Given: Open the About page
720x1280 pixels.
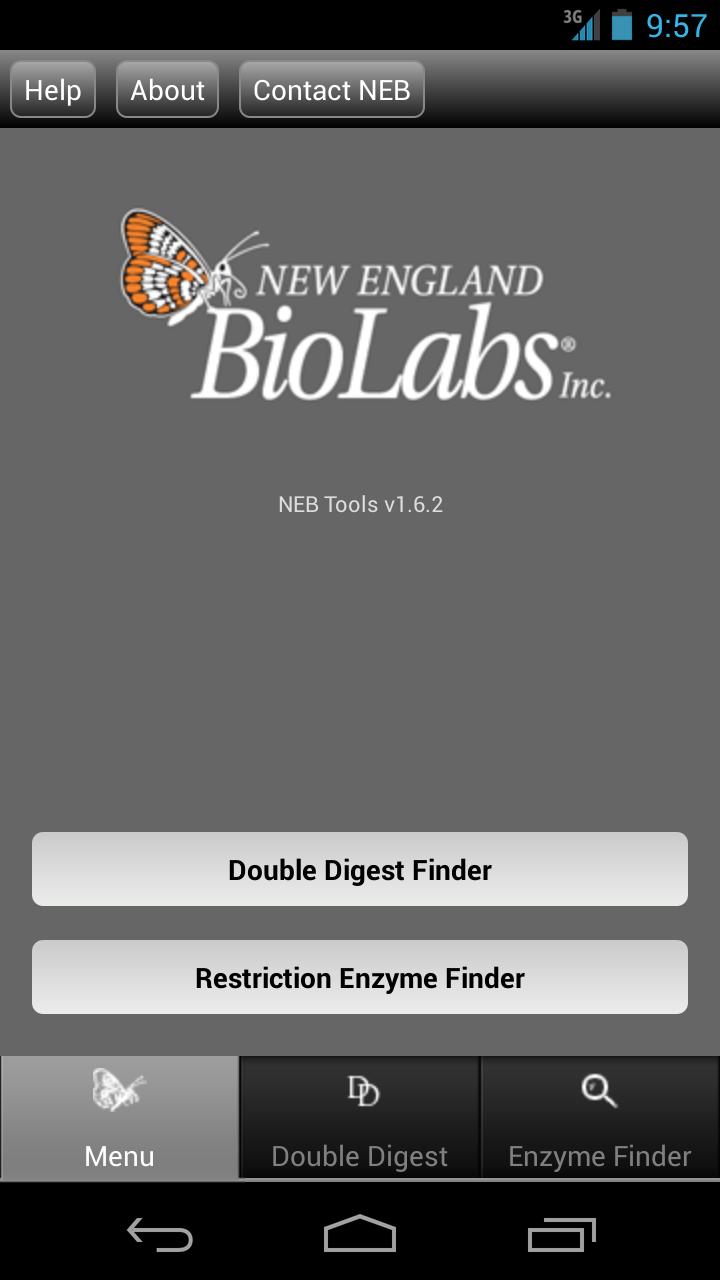Looking at the screenshot, I should (x=167, y=89).
